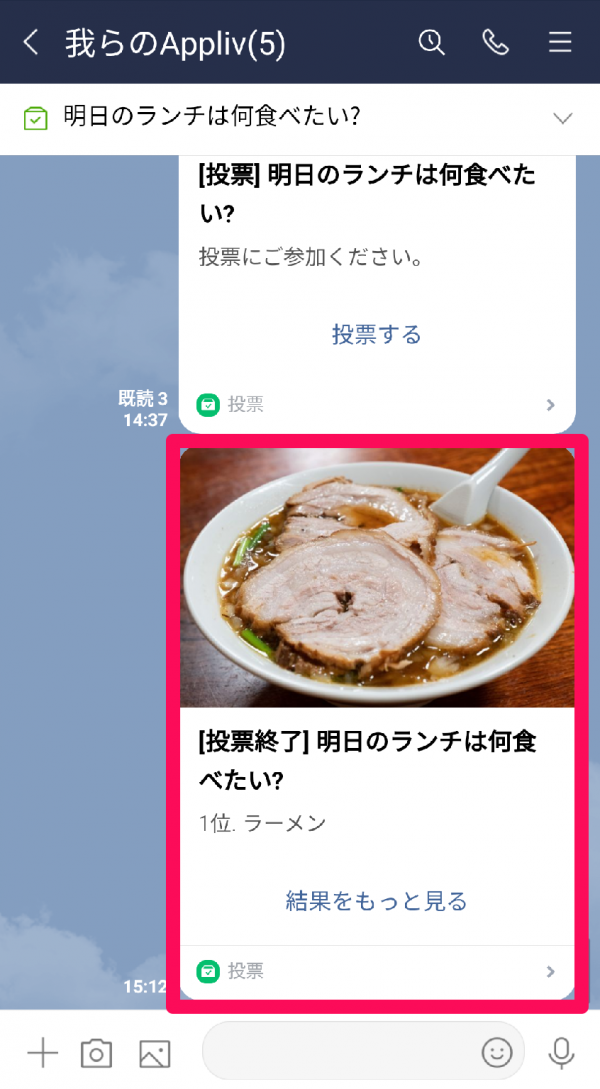Screen dimensions: 600x1089
Task: Start a call with the phone icon
Action: pyautogui.click(x=496, y=42)
